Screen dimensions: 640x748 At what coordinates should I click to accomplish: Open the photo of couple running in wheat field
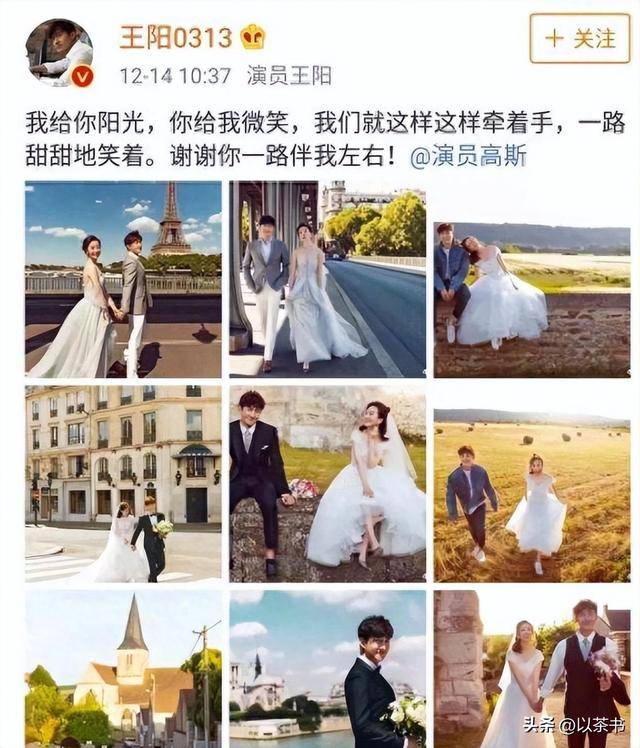tap(532, 484)
